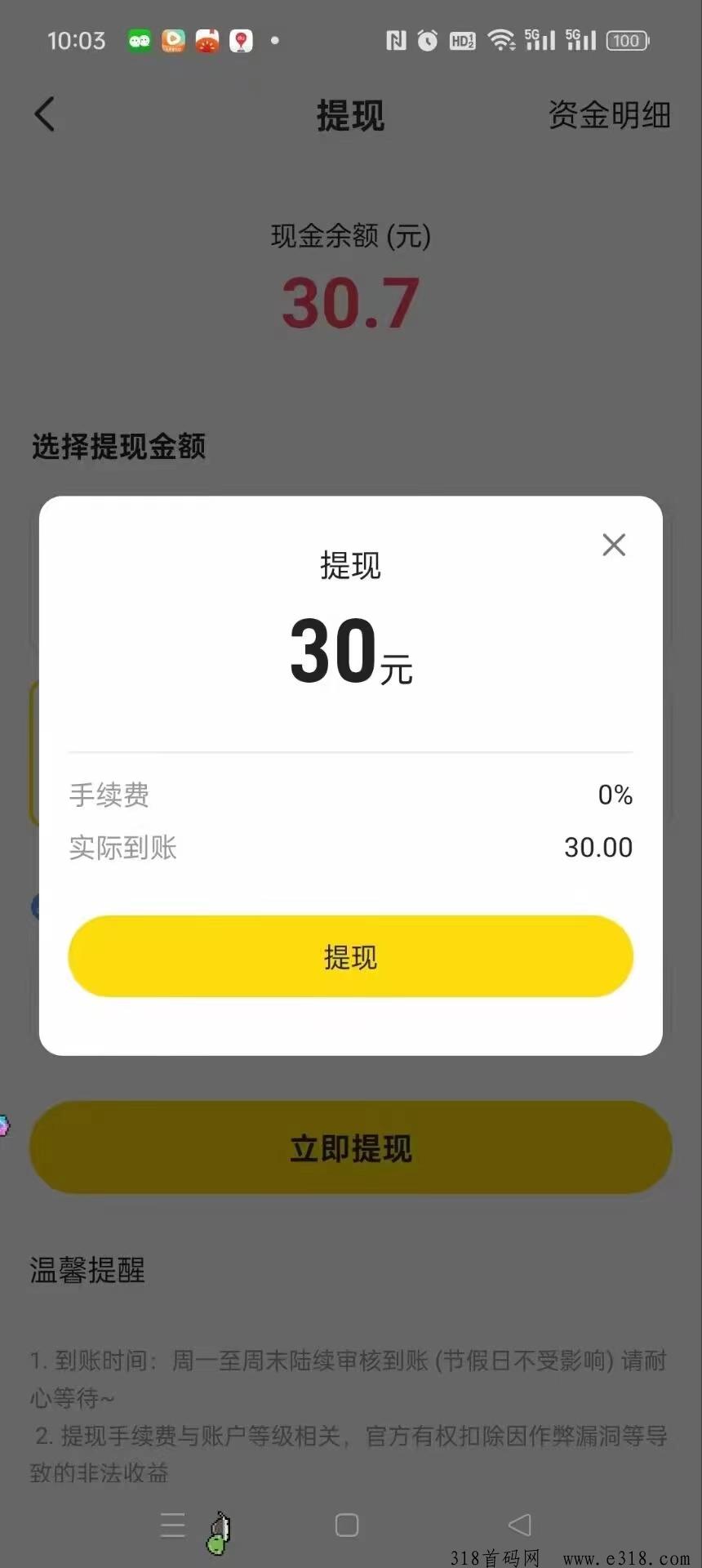Go back using the top-left arrow
The height and width of the screenshot is (1568, 702).
(45, 114)
